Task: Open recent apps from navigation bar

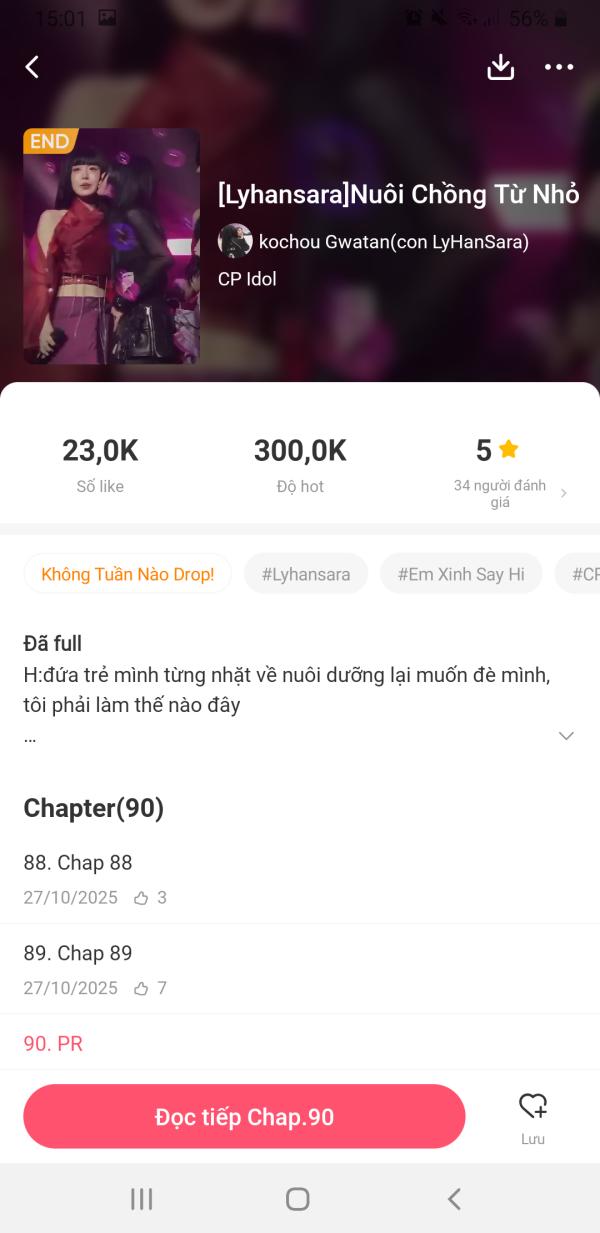Action: pyautogui.click(x=142, y=1199)
